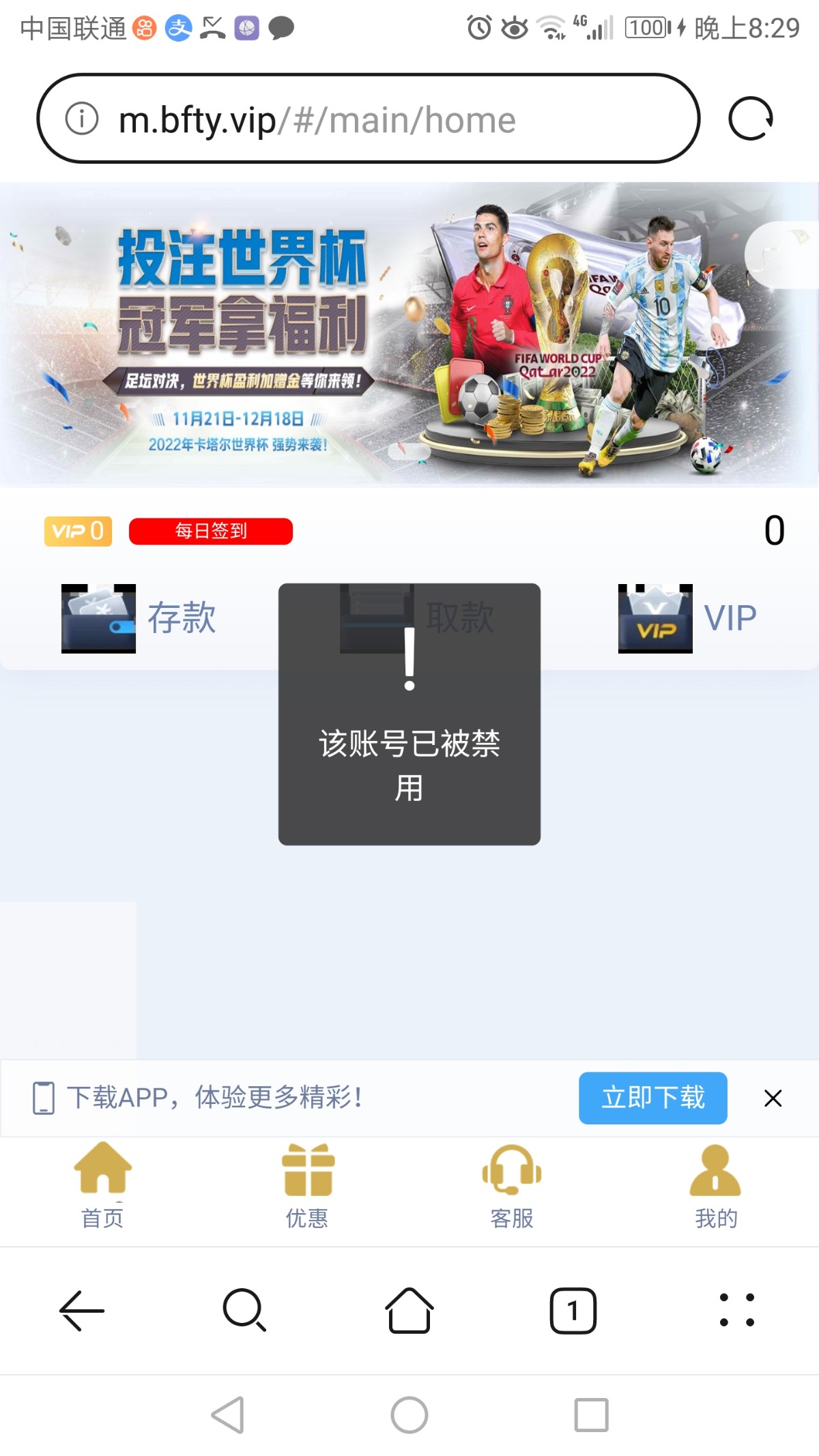The width and height of the screenshot is (819, 1456).
Task: Reload the page with refresh icon
Action: [750, 119]
